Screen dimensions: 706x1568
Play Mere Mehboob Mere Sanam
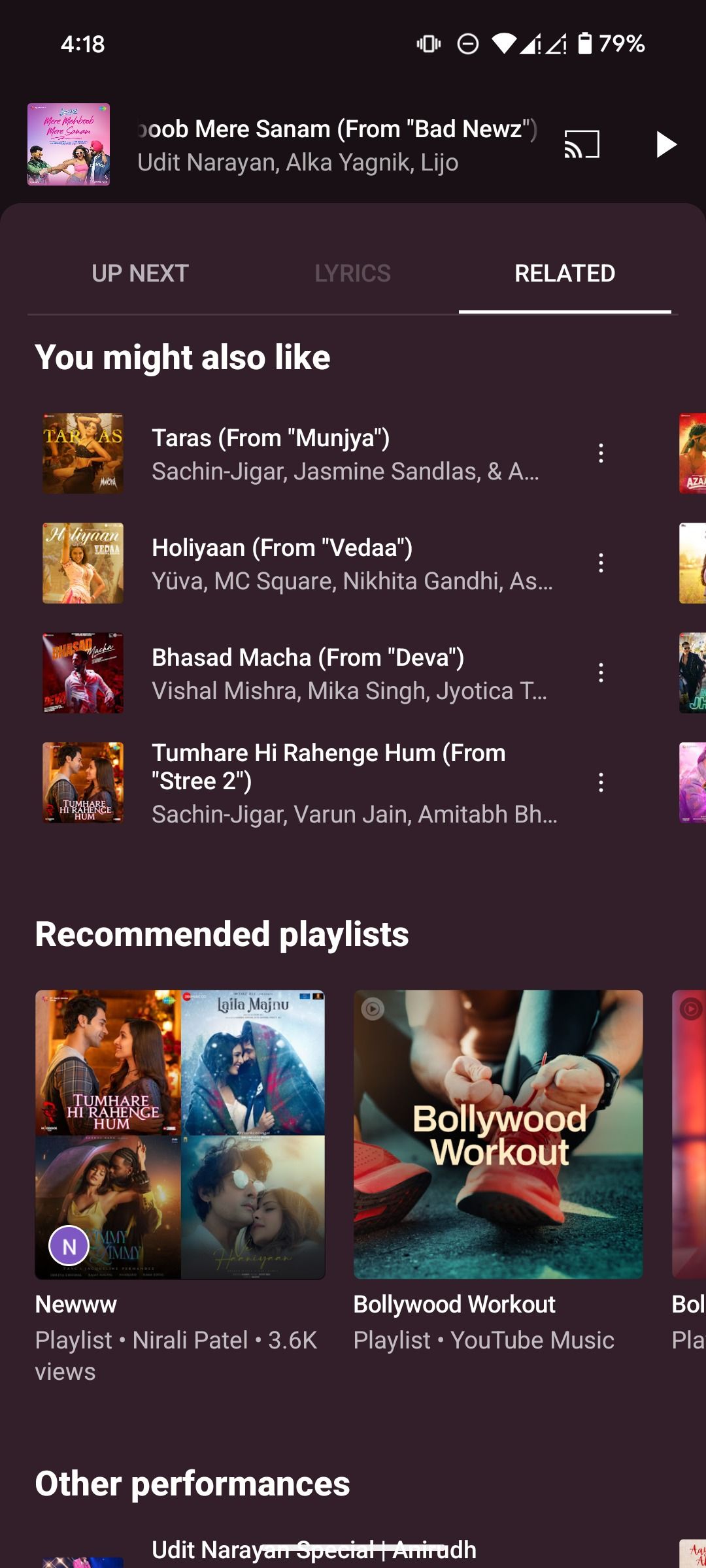tap(668, 145)
